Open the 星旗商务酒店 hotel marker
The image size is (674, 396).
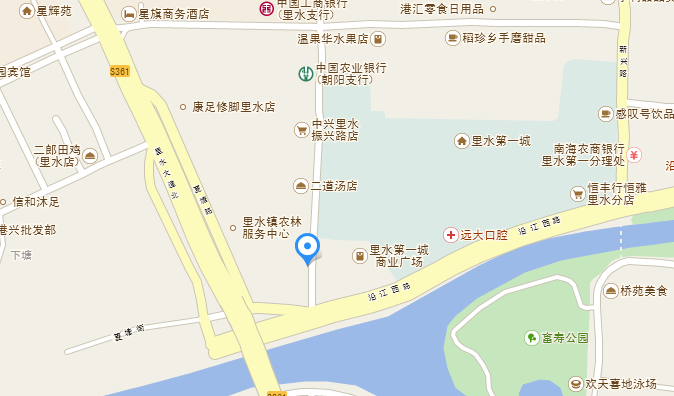pyautogui.click(x=129, y=14)
